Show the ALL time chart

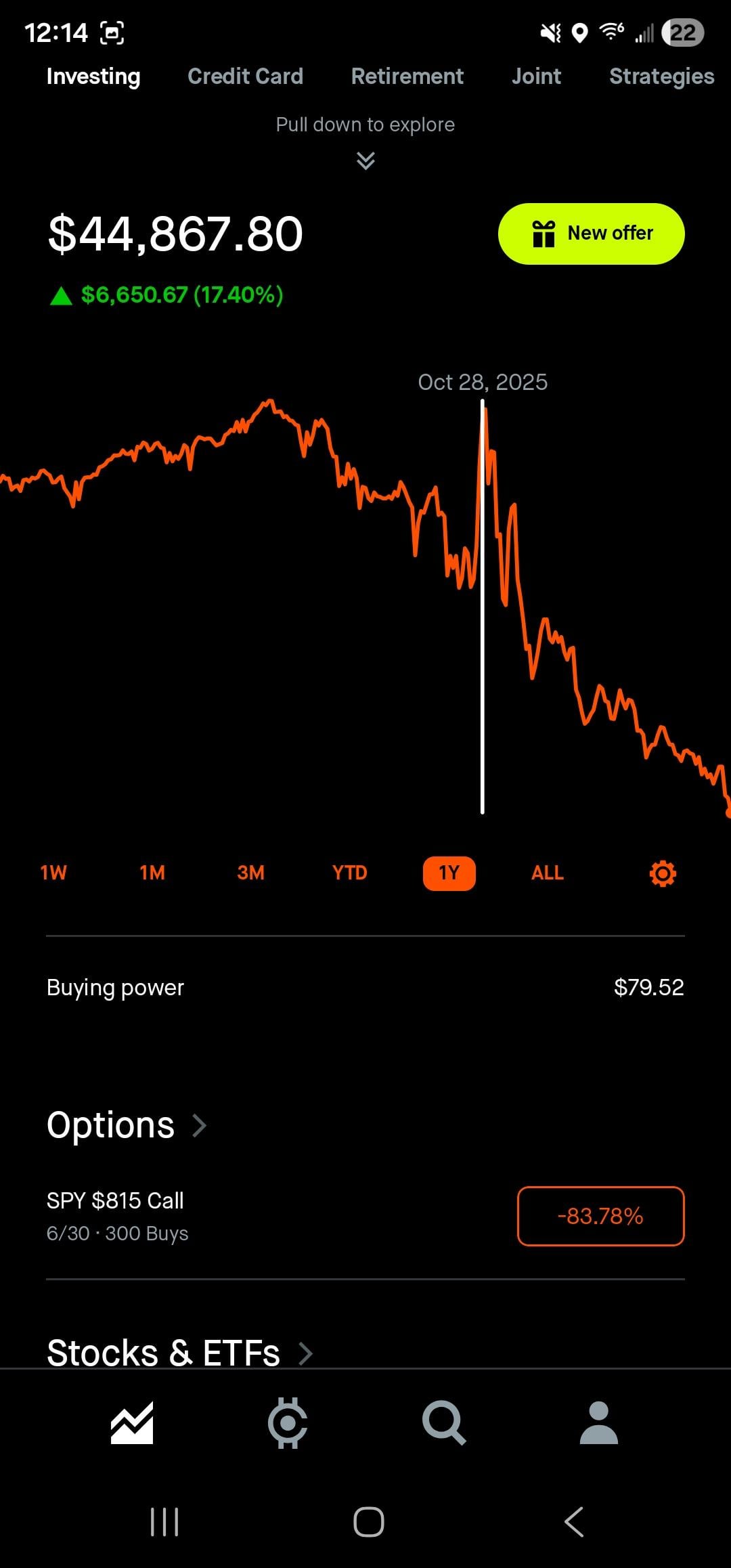click(547, 873)
